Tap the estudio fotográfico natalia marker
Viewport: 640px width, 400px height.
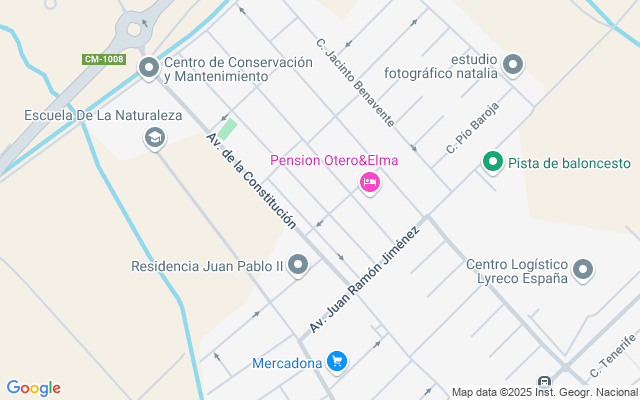[x=513, y=65]
